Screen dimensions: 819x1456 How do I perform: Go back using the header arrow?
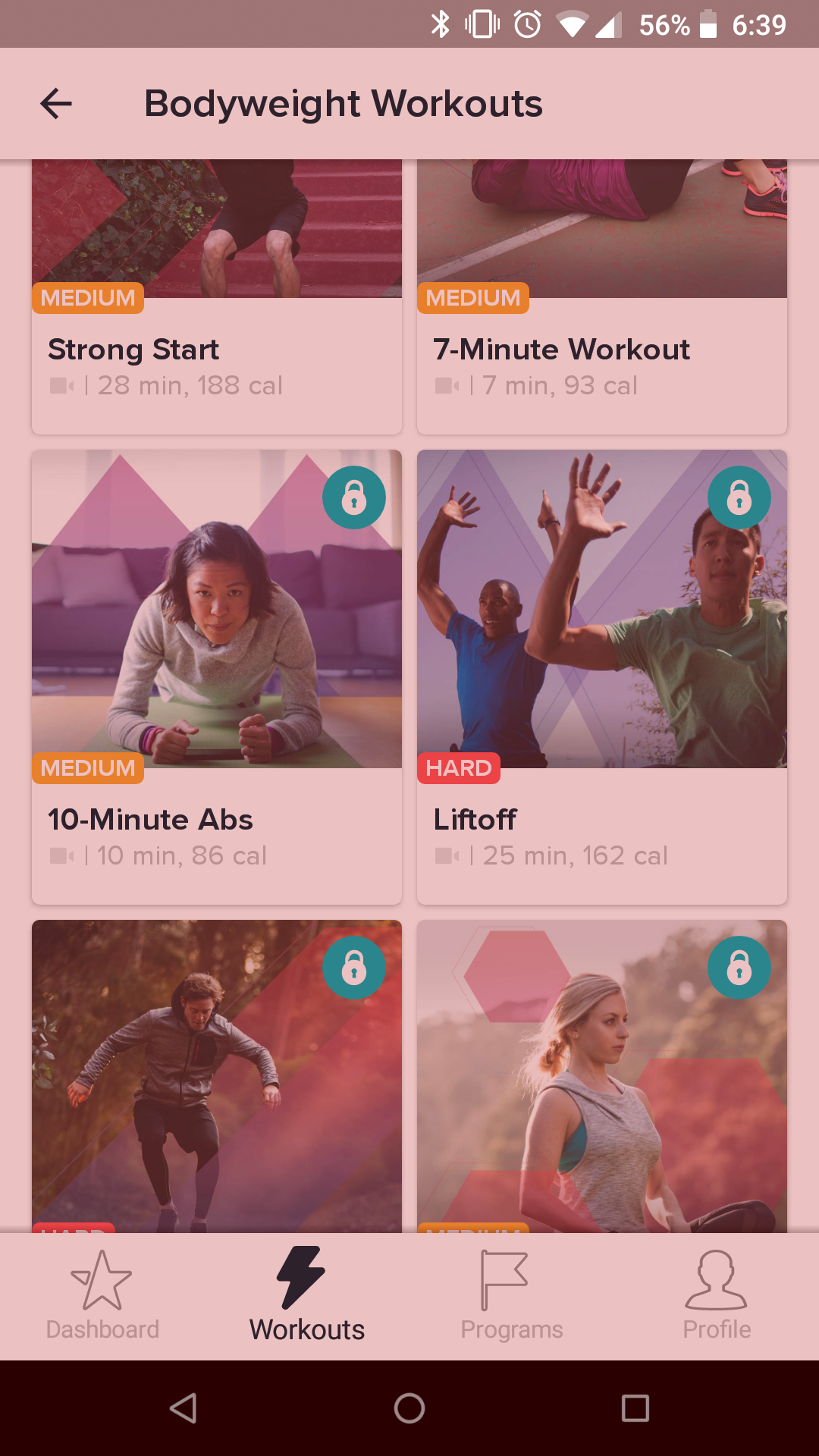tap(56, 104)
